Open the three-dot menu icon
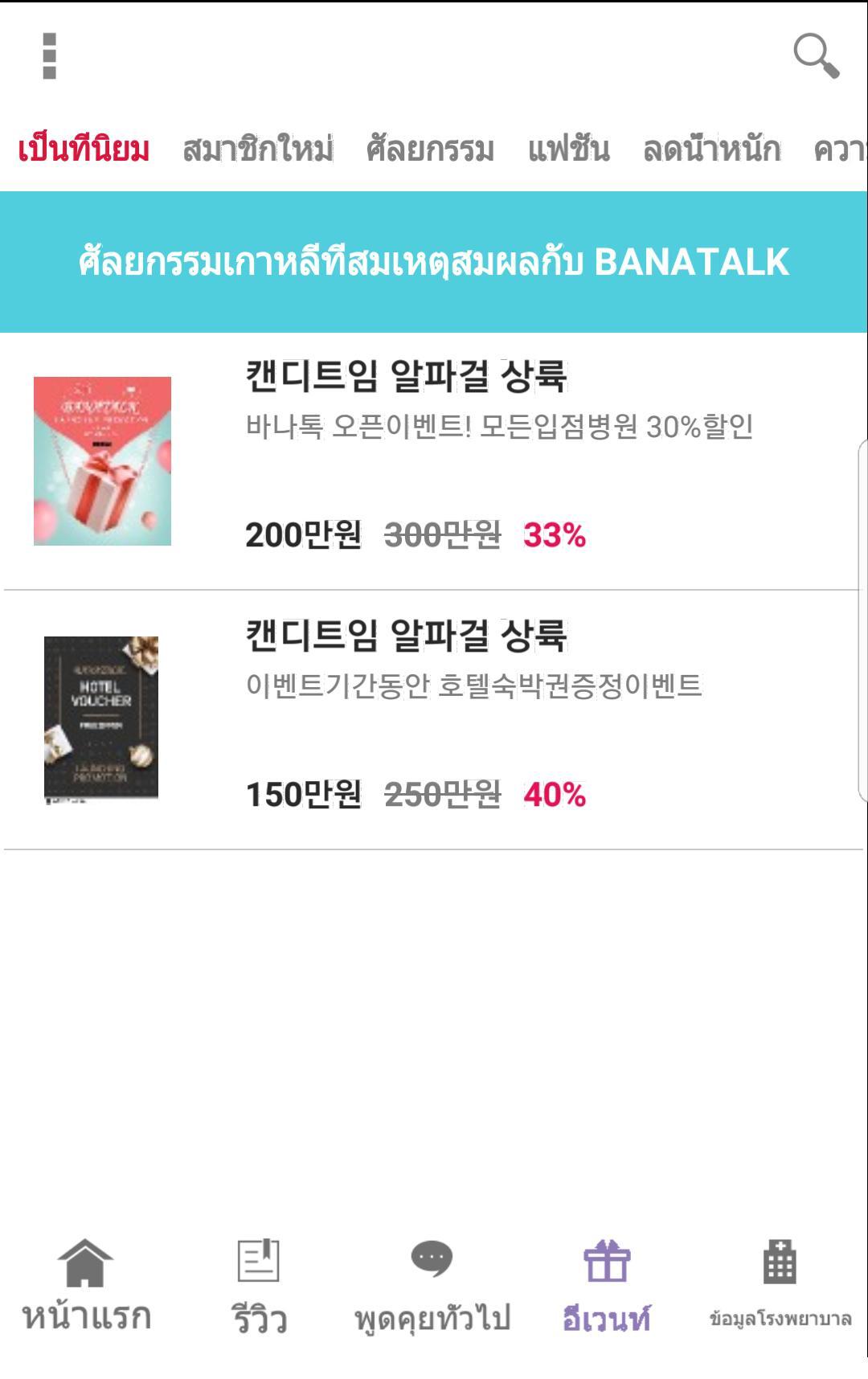Image resolution: width=868 pixels, height=1379 pixels. coord(49,56)
